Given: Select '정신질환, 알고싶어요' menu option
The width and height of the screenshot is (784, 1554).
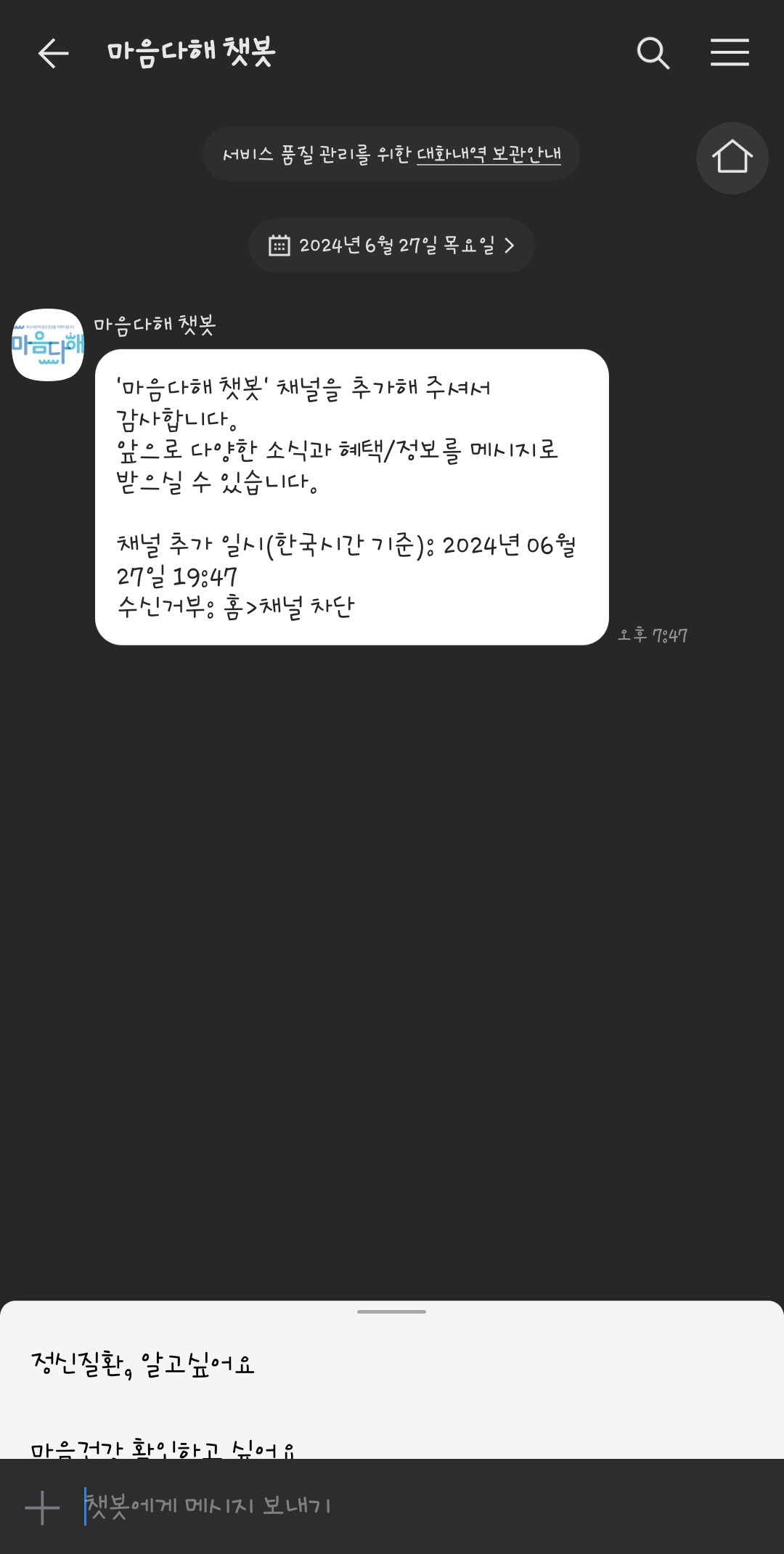Looking at the screenshot, I should pyautogui.click(x=143, y=1364).
